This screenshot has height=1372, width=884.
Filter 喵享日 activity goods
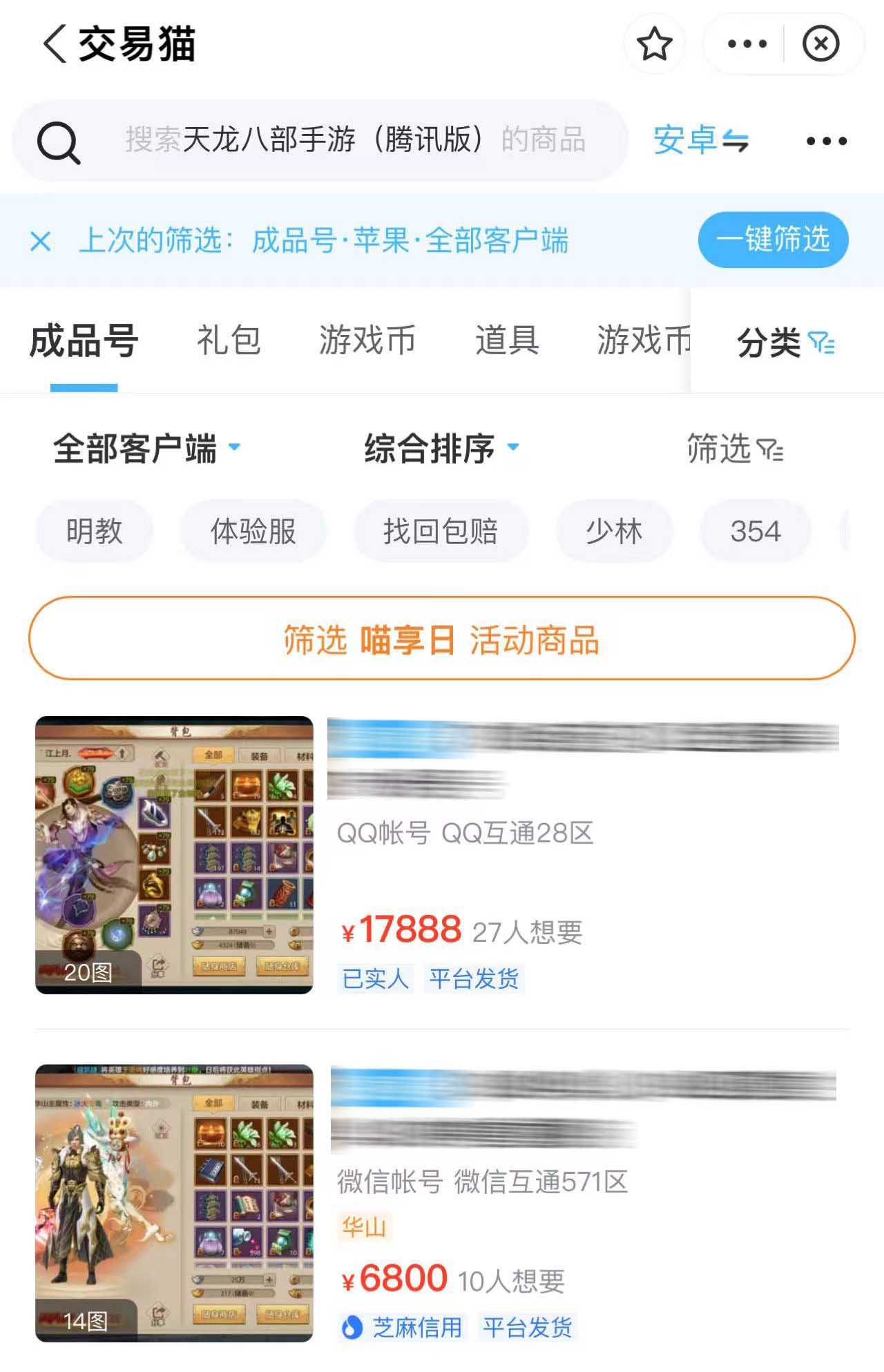441,639
